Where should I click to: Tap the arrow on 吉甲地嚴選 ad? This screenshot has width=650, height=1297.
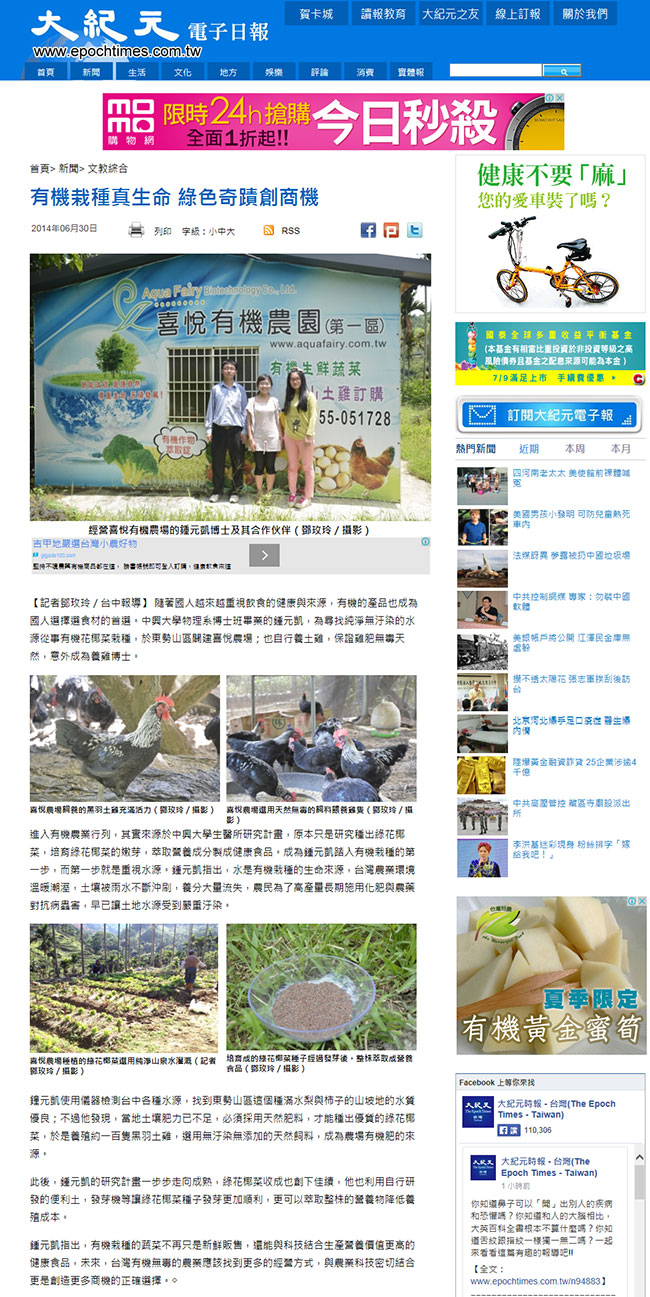(x=264, y=556)
